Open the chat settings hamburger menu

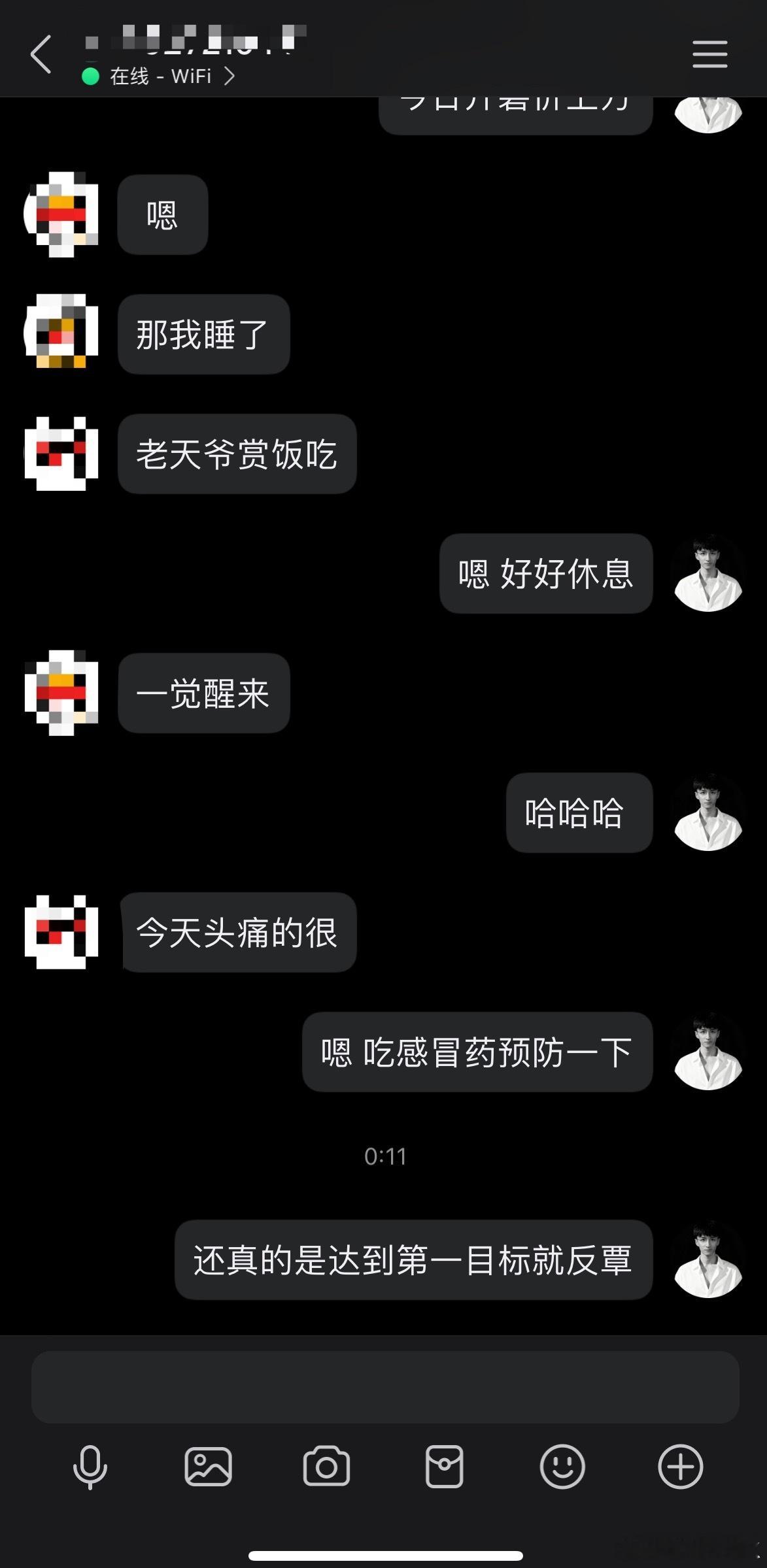coord(709,55)
